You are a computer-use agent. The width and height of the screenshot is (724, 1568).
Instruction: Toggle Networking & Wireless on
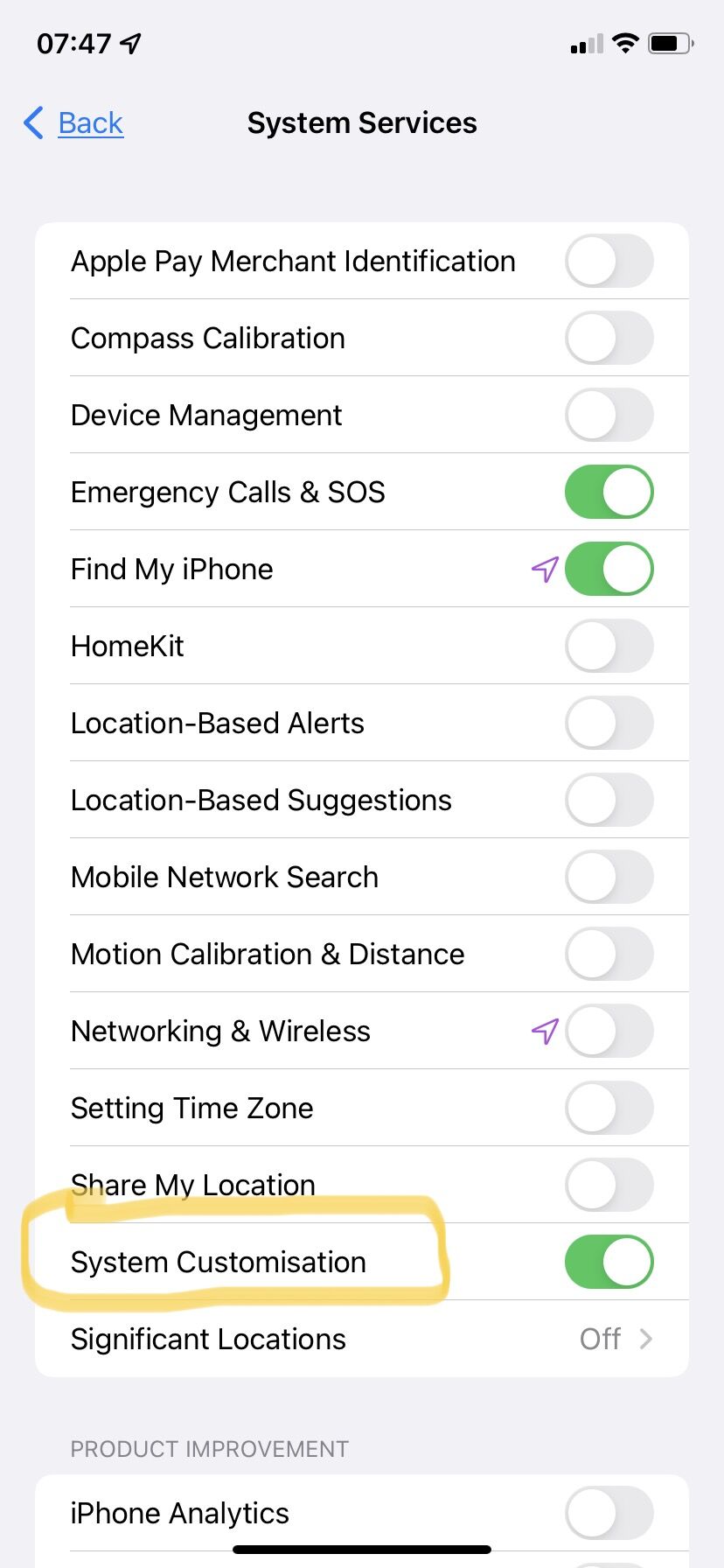point(609,1031)
